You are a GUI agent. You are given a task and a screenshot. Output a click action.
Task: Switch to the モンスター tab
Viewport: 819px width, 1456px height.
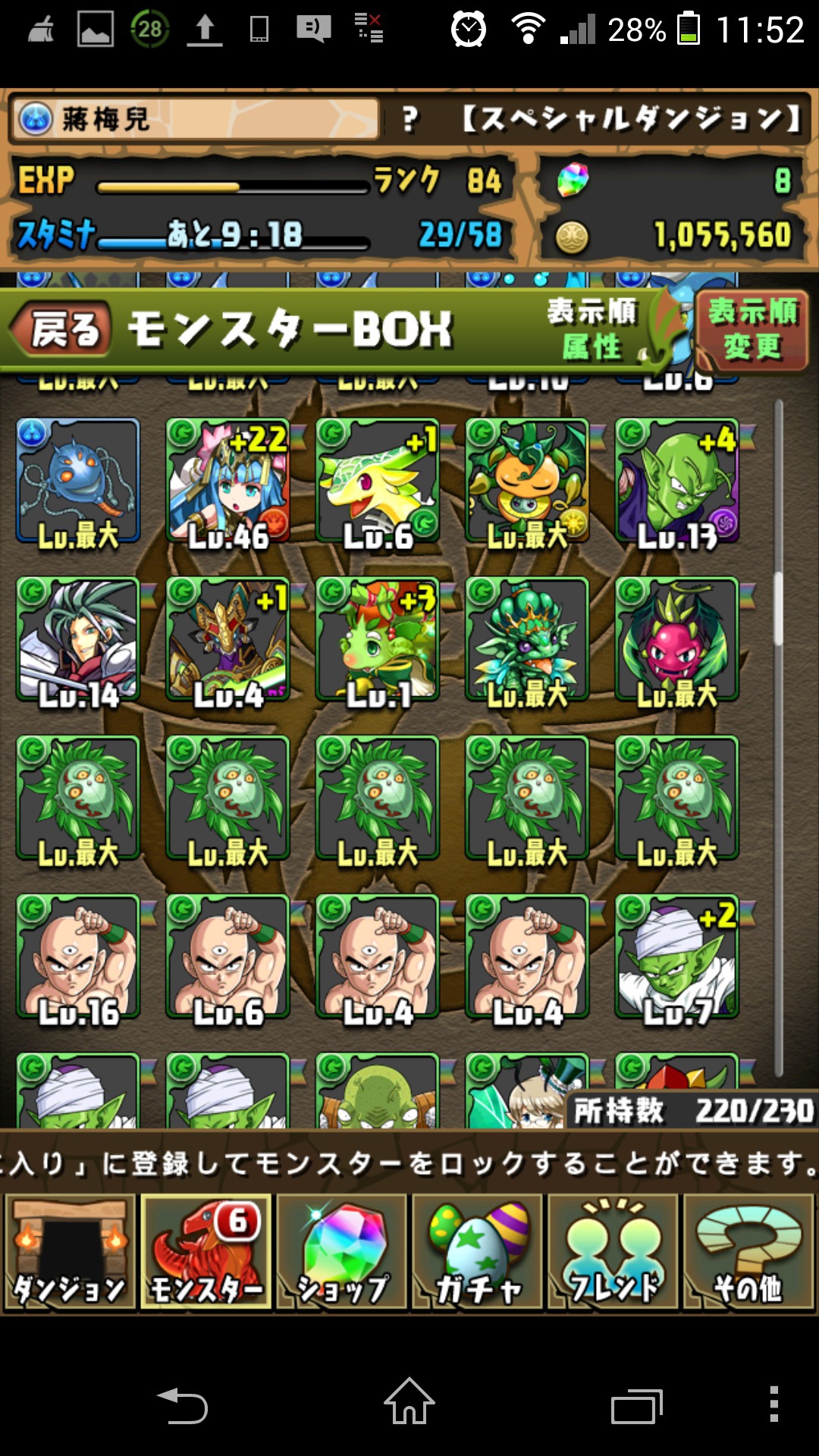coord(206,1253)
